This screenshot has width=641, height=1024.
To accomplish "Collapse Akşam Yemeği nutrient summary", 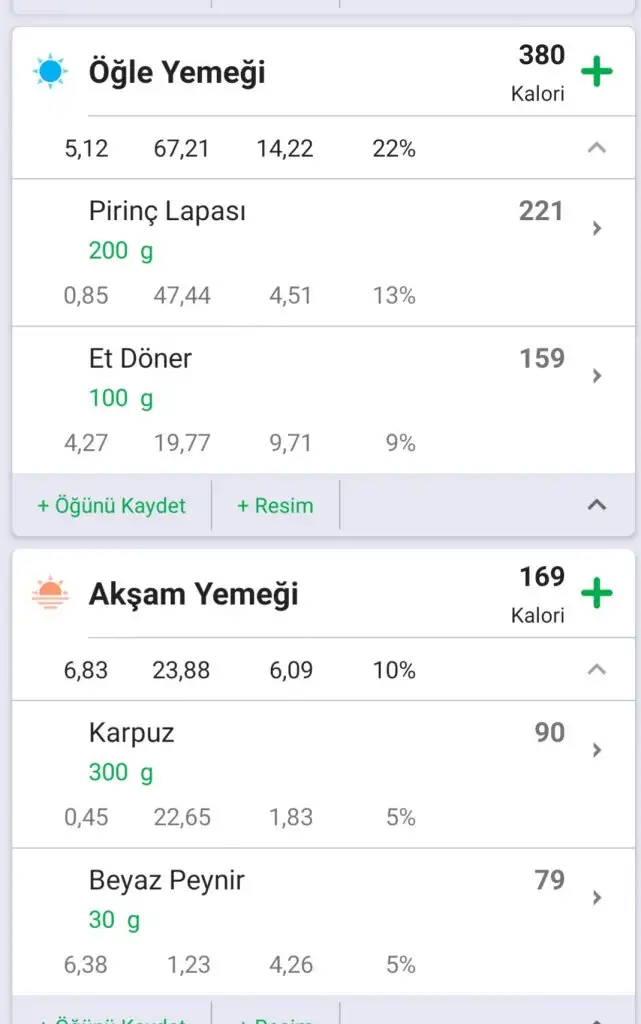I will click(597, 670).
